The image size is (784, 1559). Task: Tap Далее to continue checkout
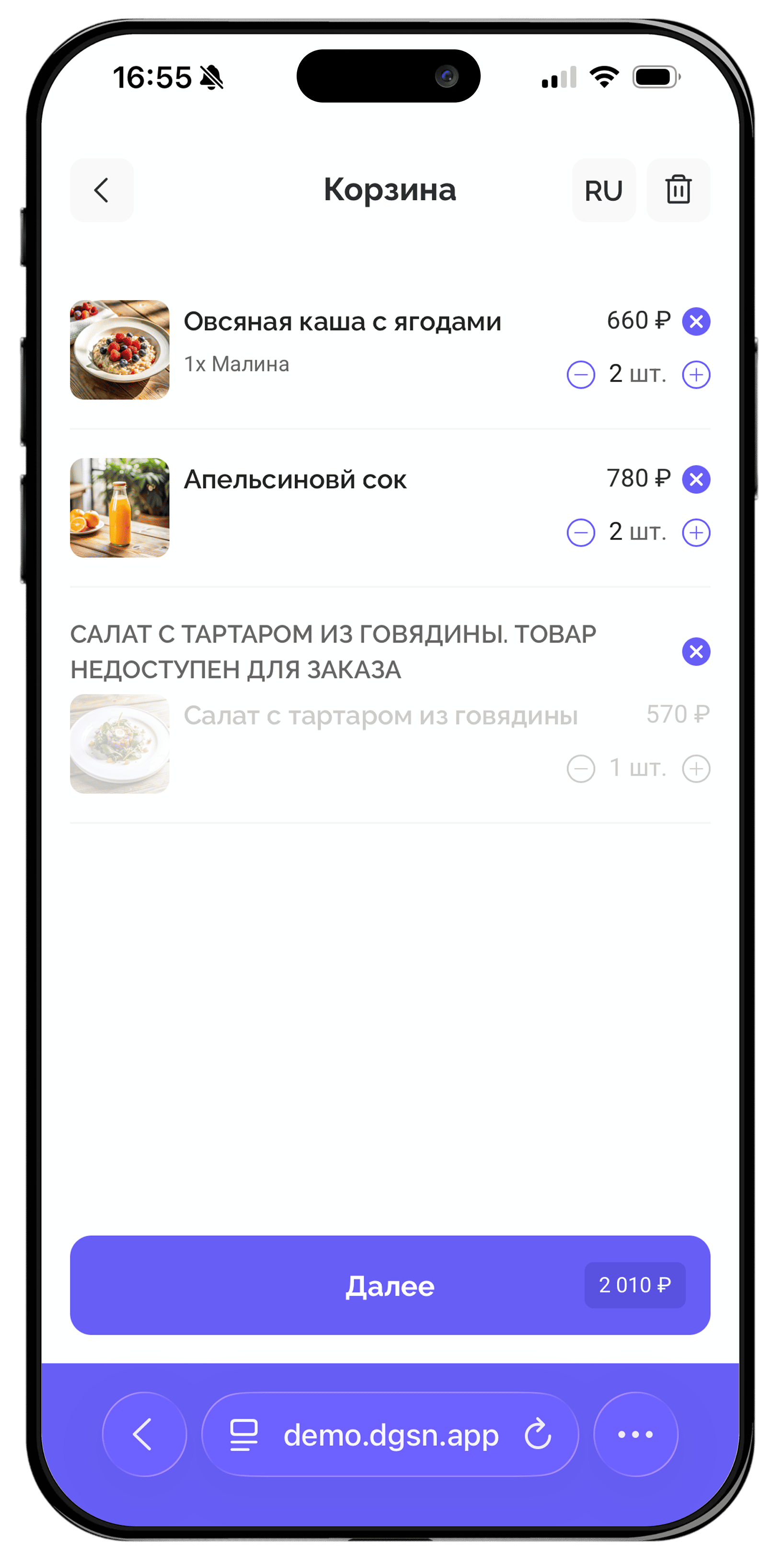pyautogui.click(x=390, y=1285)
